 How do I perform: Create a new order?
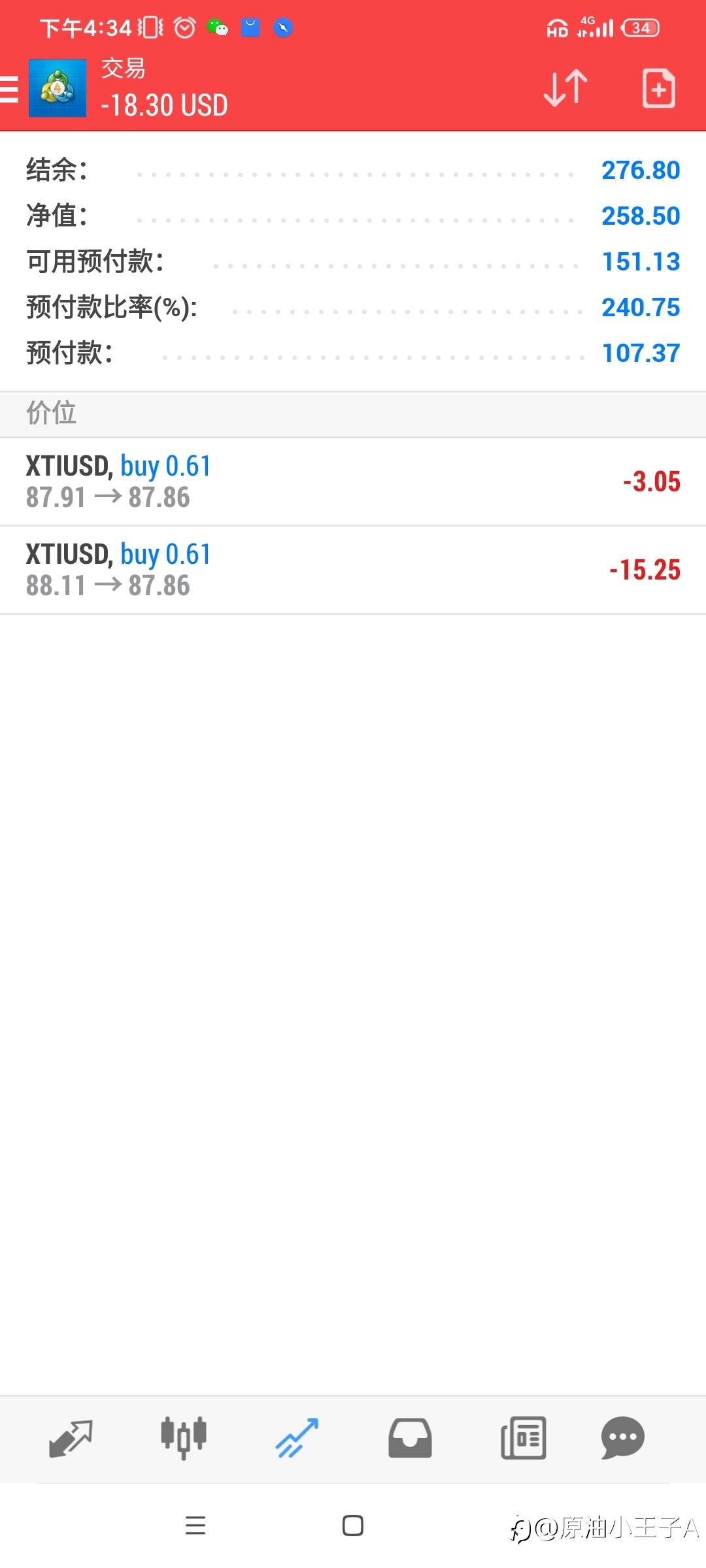(658, 88)
